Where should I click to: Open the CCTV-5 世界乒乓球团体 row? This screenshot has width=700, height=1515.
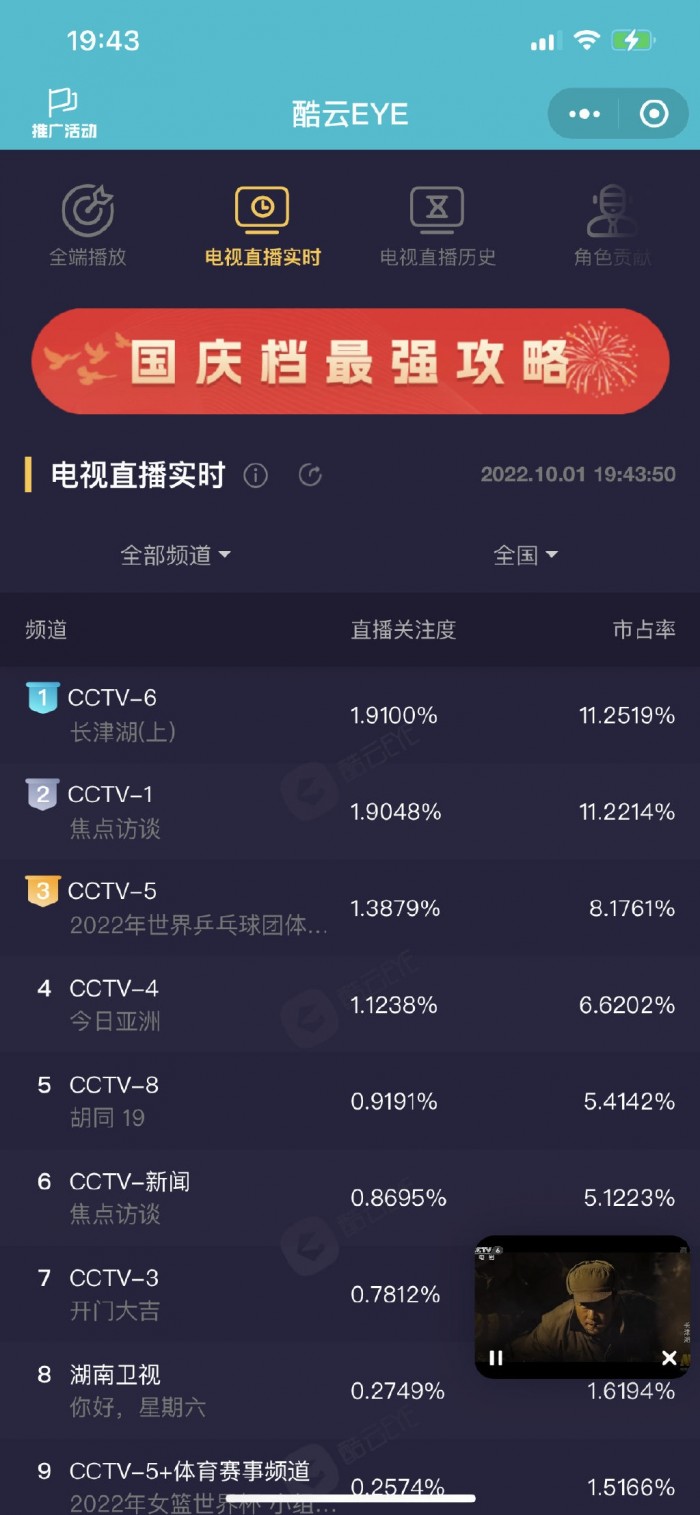tap(350, 908)
